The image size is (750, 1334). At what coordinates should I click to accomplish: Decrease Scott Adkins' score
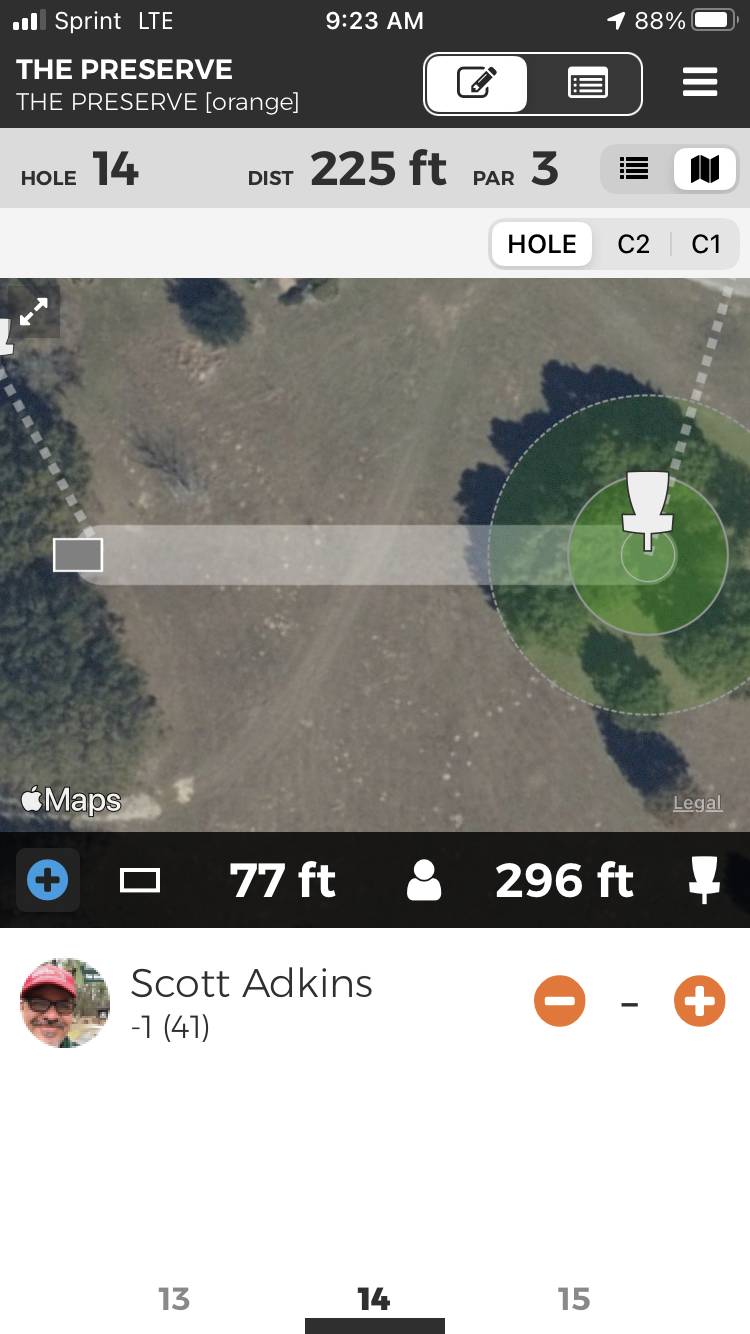pos(559,1001)
